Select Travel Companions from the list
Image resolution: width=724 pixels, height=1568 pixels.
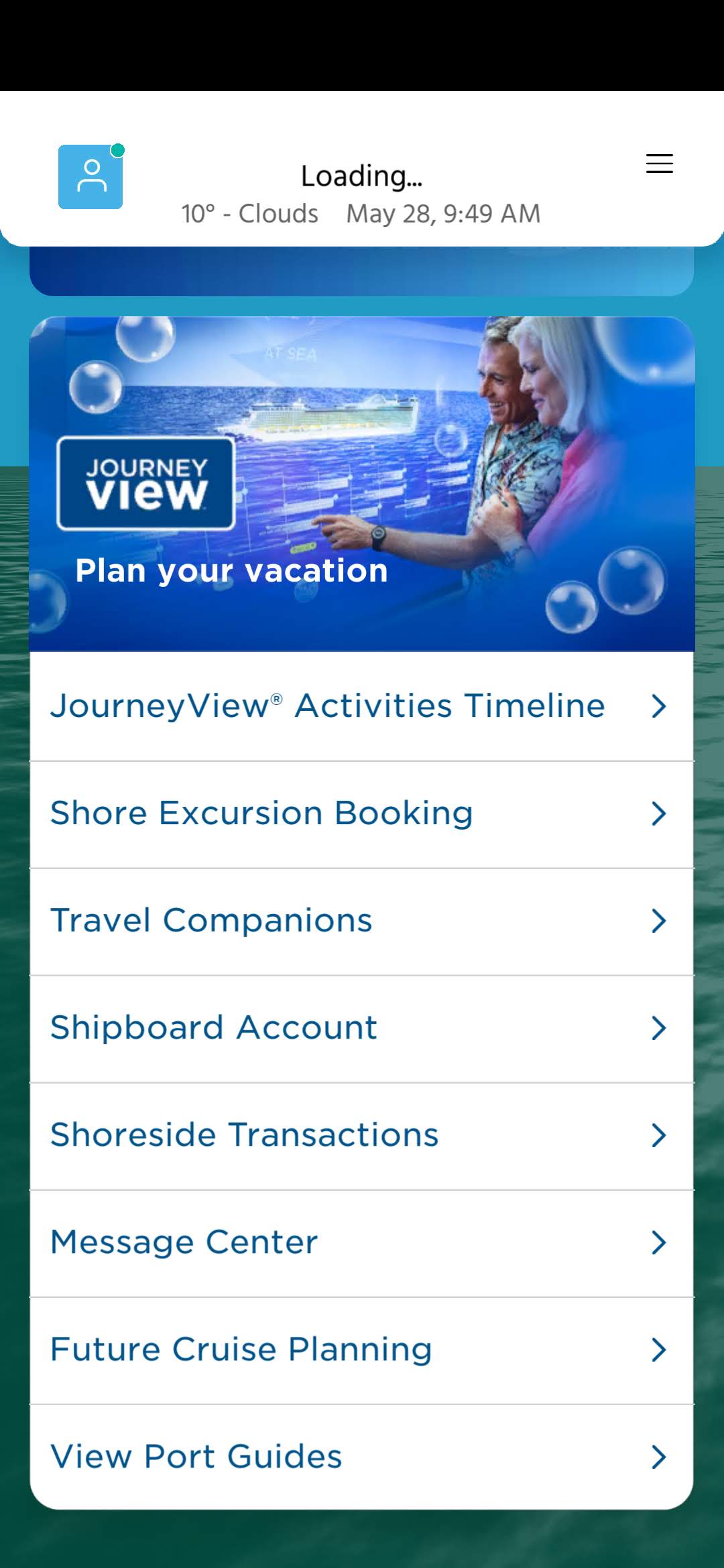[210, 920]
